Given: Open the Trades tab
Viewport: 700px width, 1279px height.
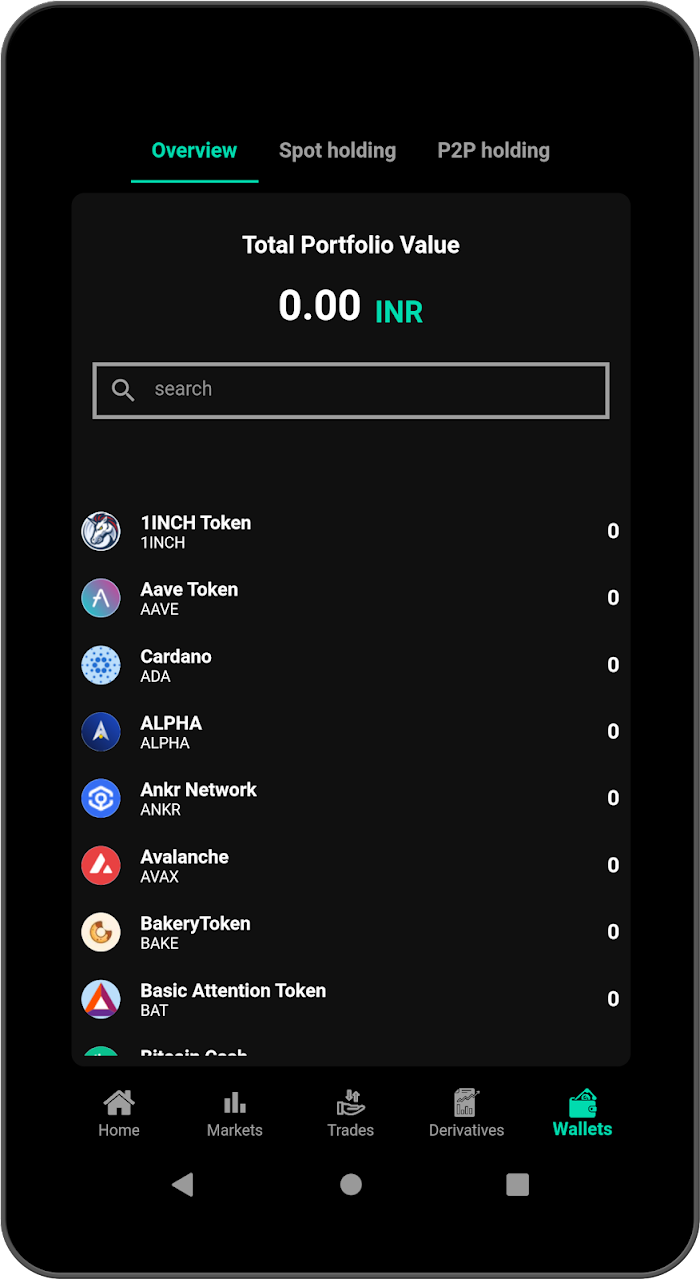Looking at the screenshot, I should 351,1114.
